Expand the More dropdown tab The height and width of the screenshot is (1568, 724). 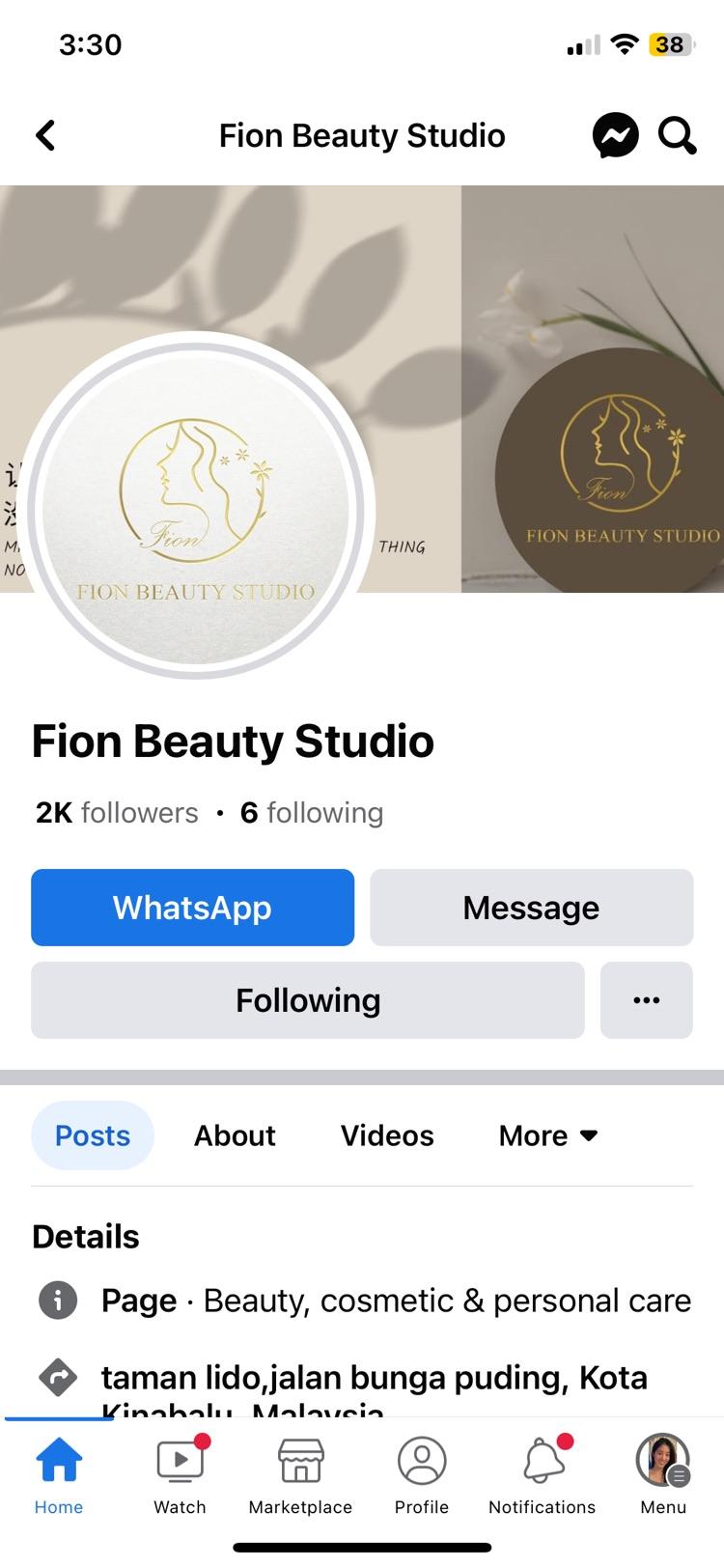547,1134
